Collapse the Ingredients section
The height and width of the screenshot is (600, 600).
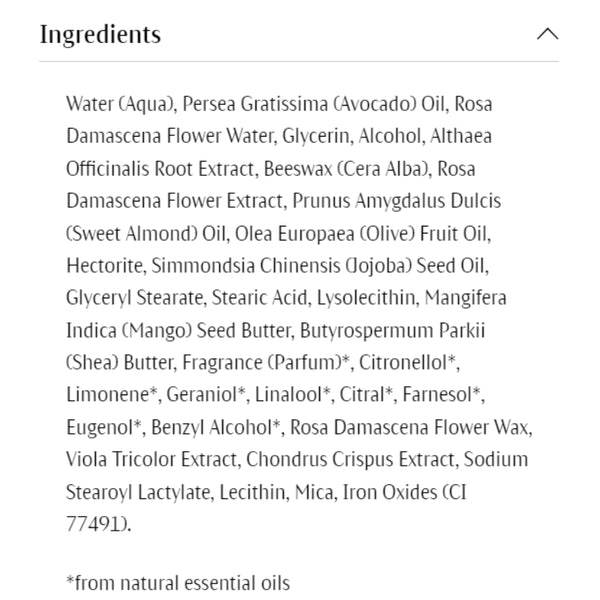tap(546, 34)
